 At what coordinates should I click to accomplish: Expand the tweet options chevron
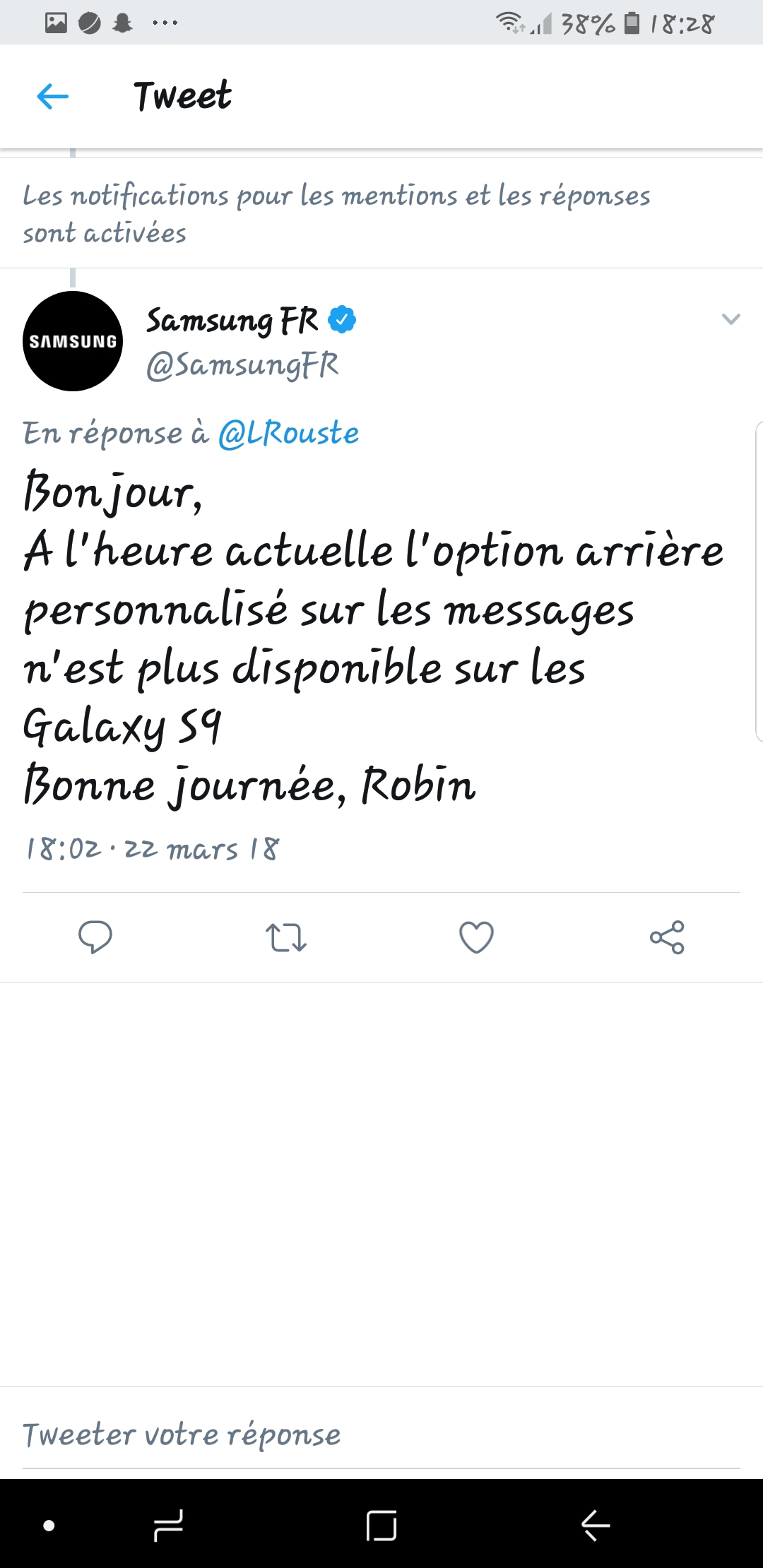click(731, 319)
